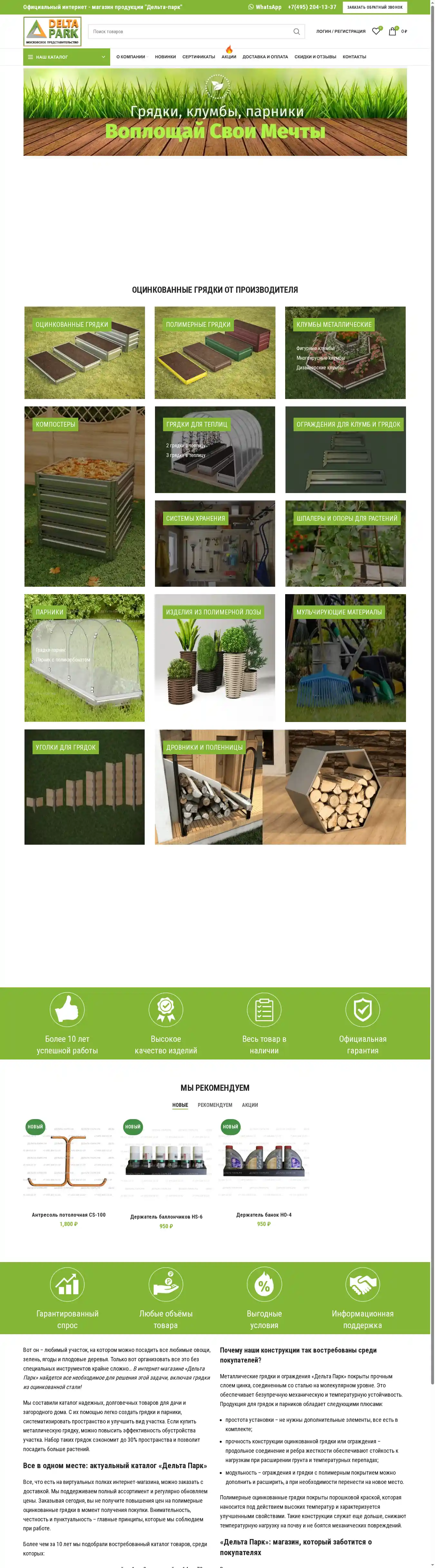The image size is (435, 1568).
Task: Open the WhatsApp contact link
Action: click(265, 7)
